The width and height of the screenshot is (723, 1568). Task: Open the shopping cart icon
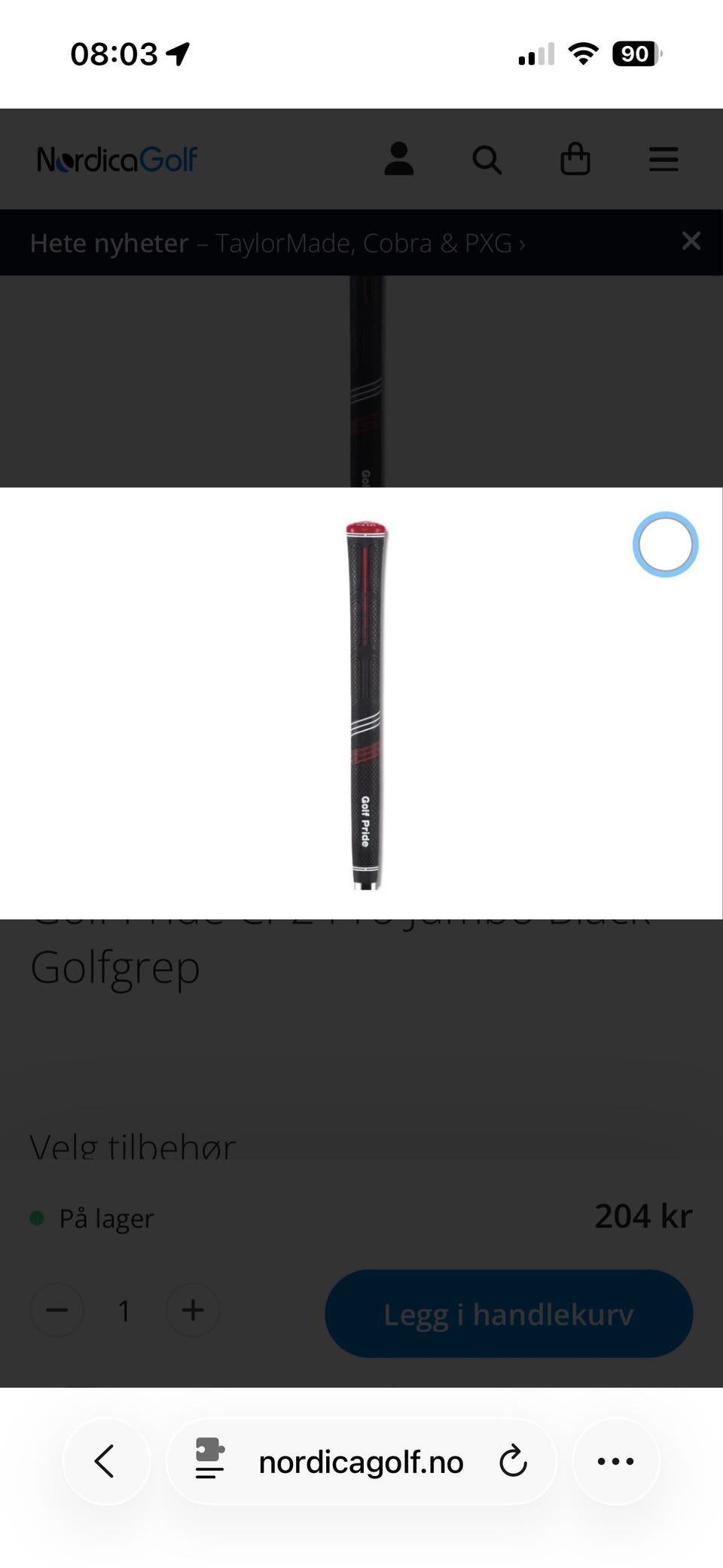(575, 159)
